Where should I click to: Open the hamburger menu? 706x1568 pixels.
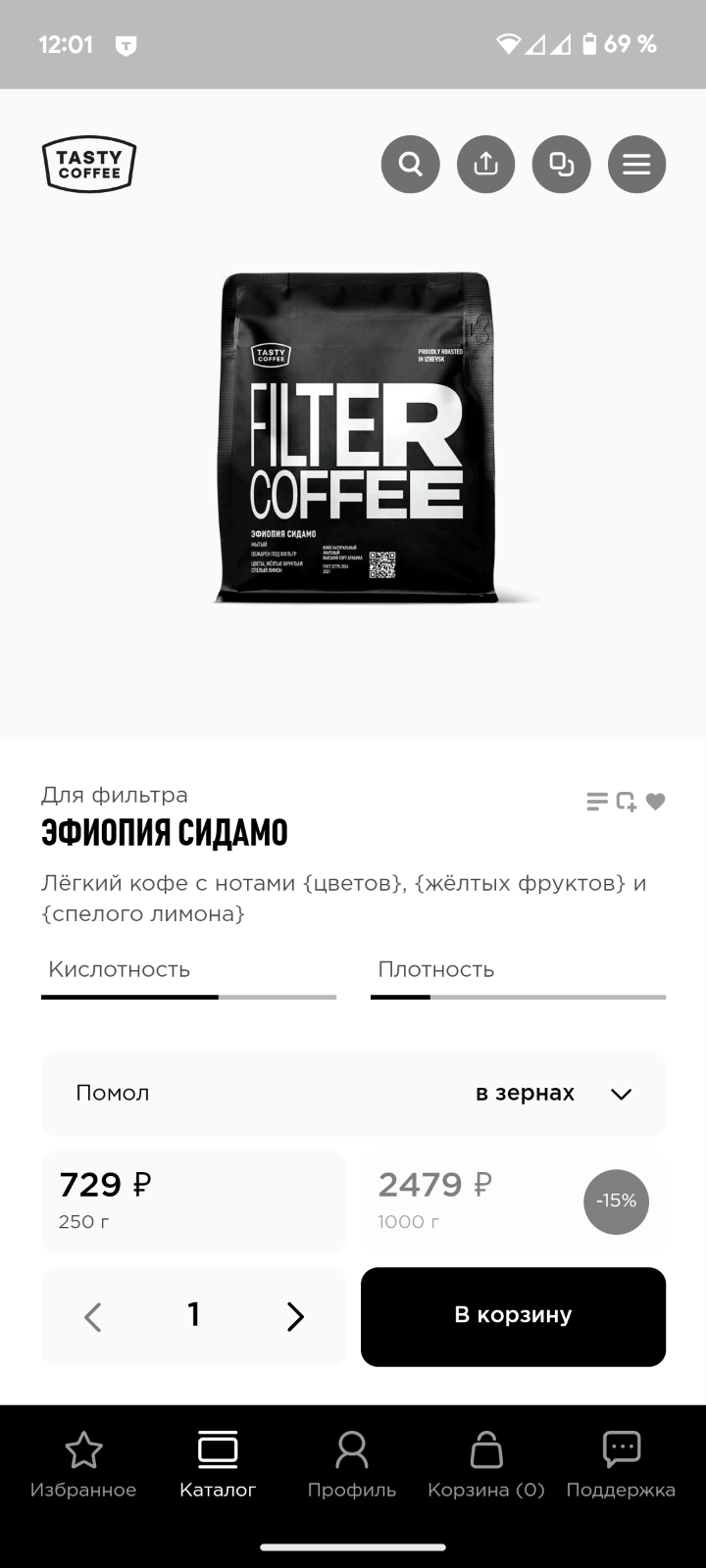point(636,164)
